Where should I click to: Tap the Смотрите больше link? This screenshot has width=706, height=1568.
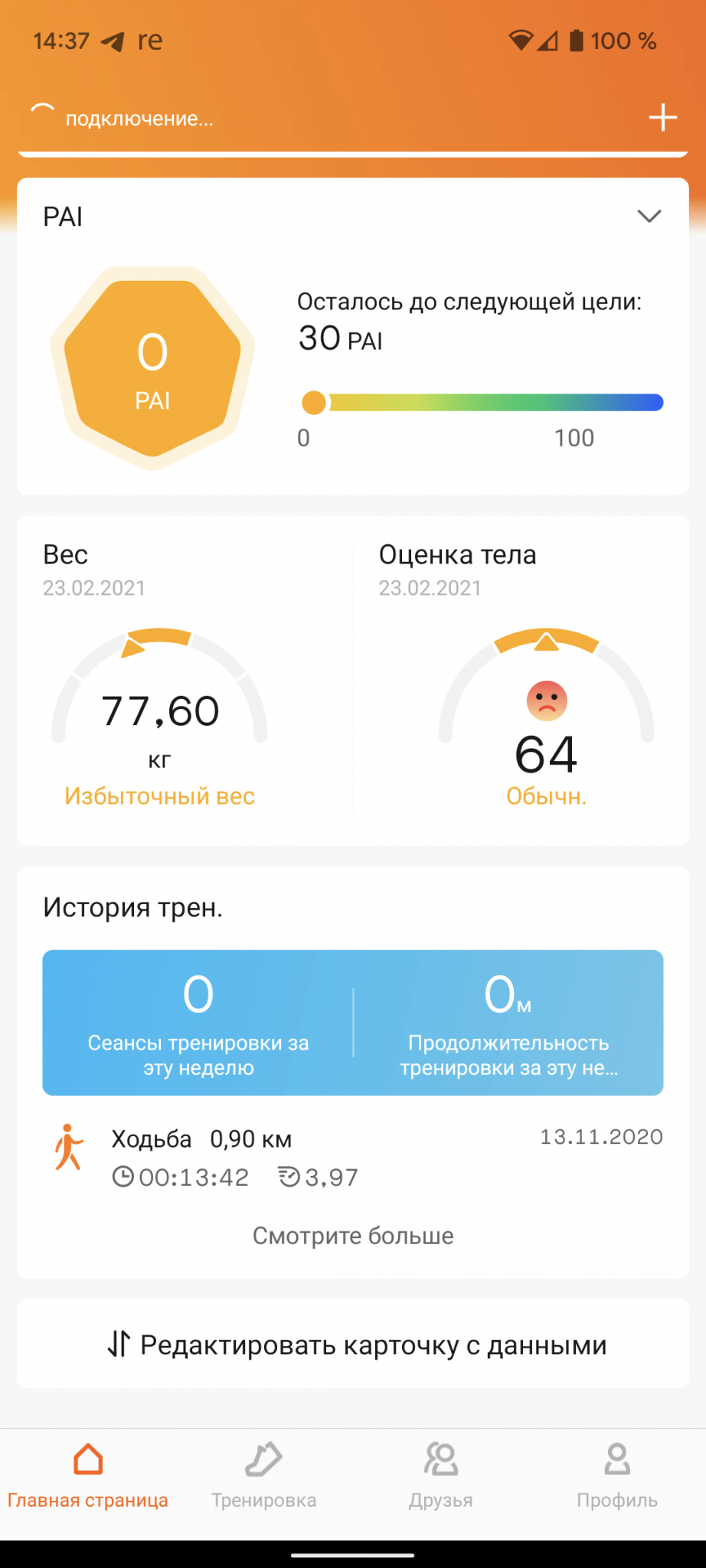click(x=353, y=1236)
